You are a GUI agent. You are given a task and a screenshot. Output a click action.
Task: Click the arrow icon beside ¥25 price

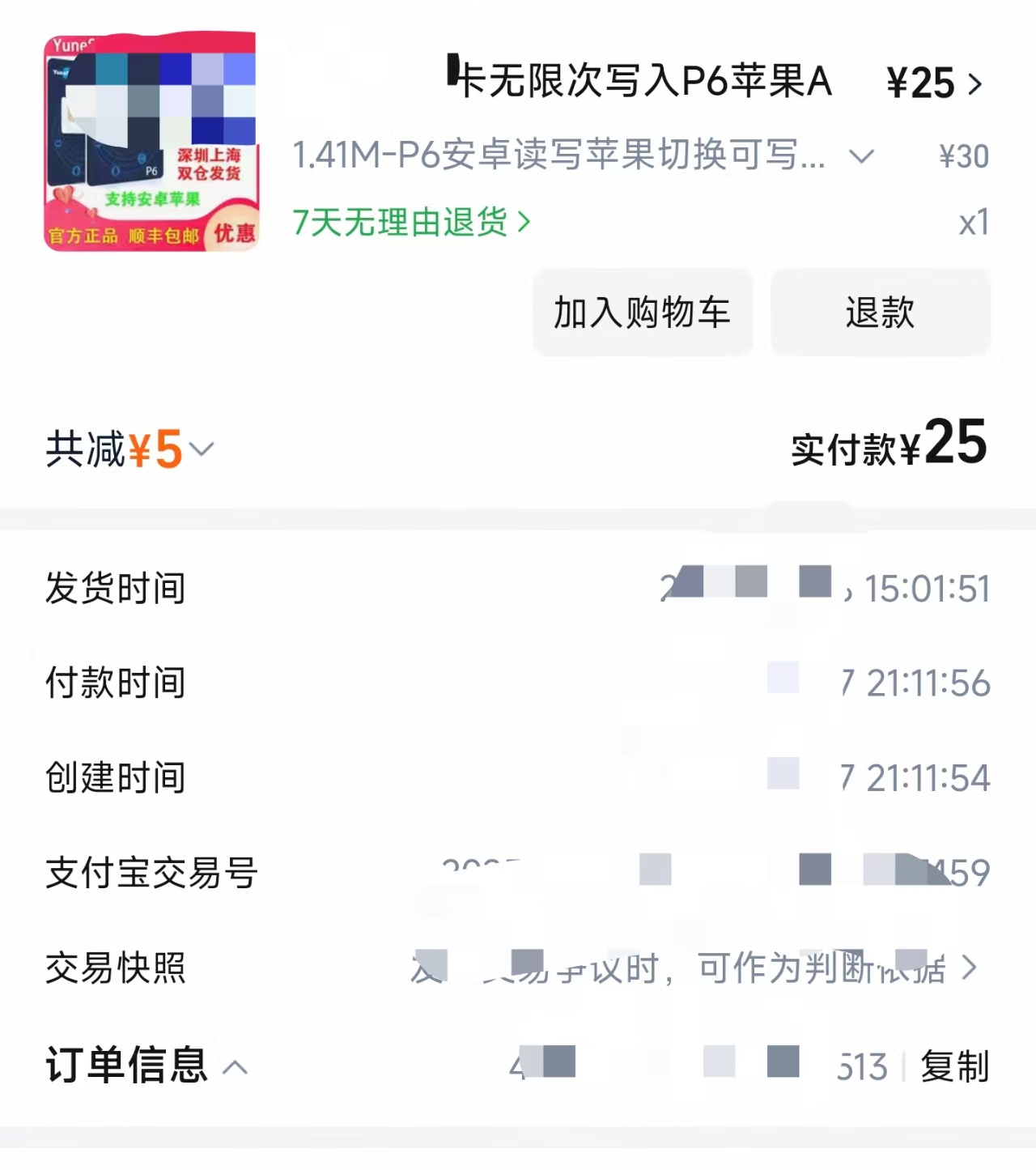tap(974, 82)
